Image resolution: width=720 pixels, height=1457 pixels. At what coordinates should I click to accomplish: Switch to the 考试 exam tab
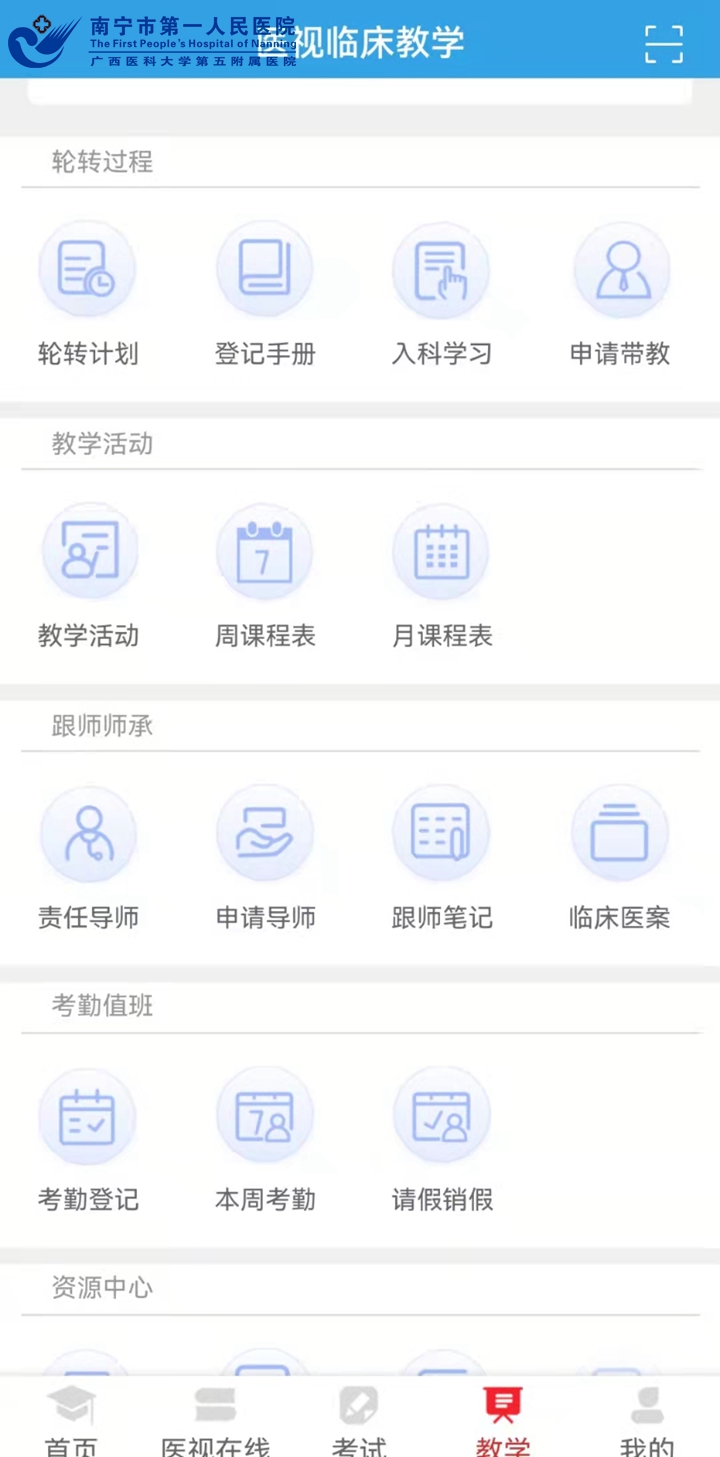click(x=358, y=1412)
